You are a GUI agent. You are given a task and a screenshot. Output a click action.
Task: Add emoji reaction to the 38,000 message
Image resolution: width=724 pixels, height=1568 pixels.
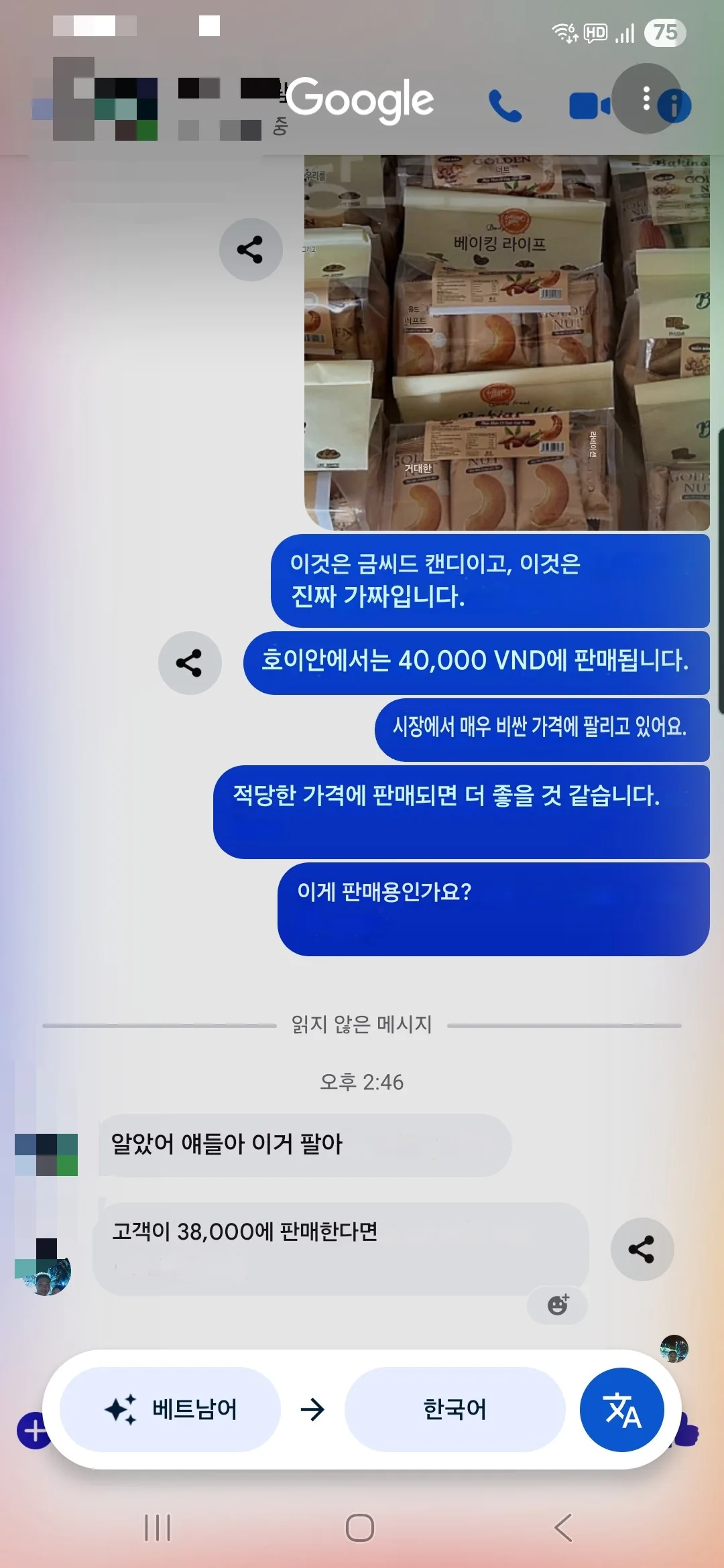[558, 1305]
